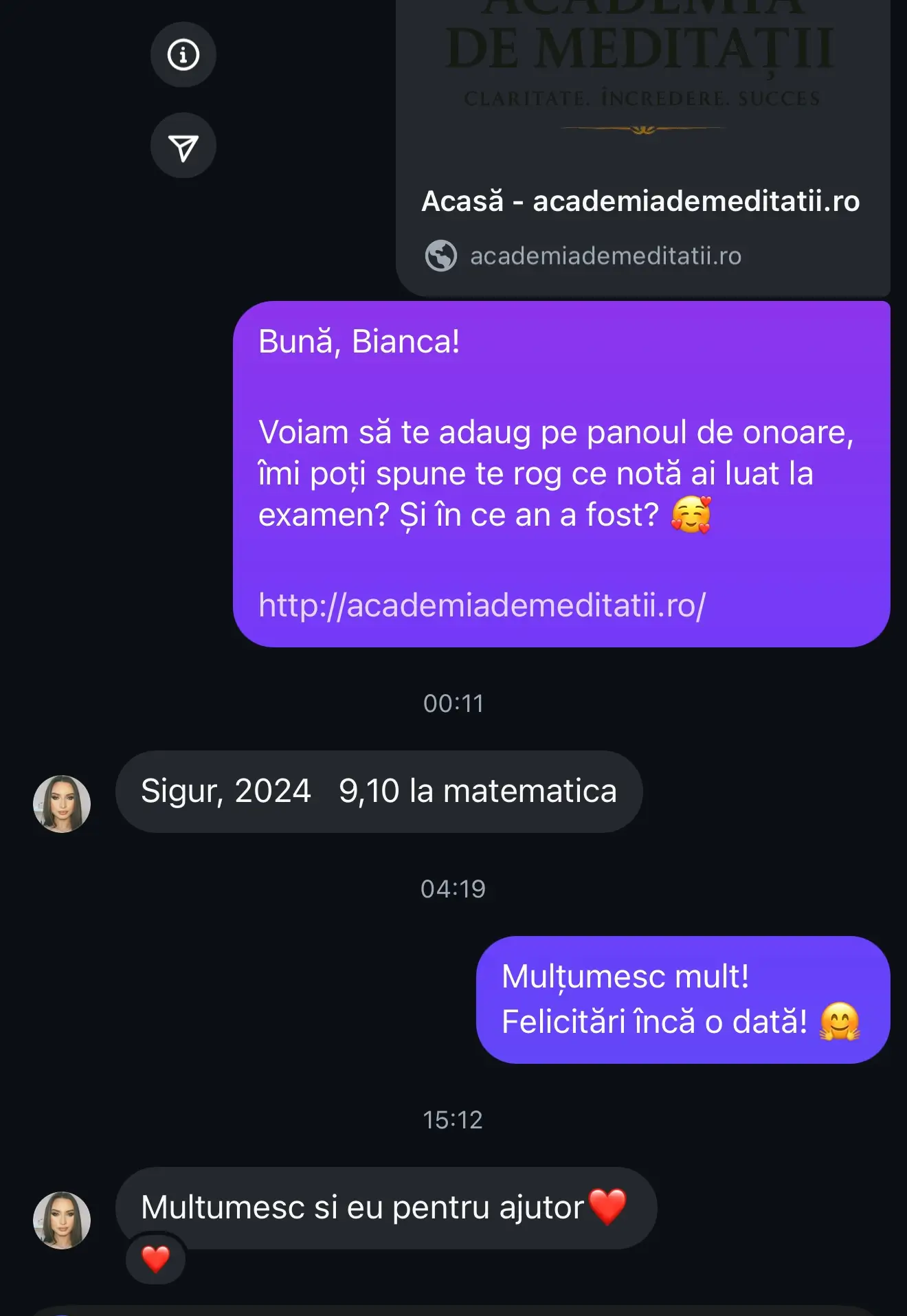Open Bianca's profile photo next to "Sigur, 2024"
Image resolution: width=907 pixels, height=1316 pixels.
coord(62,804)
